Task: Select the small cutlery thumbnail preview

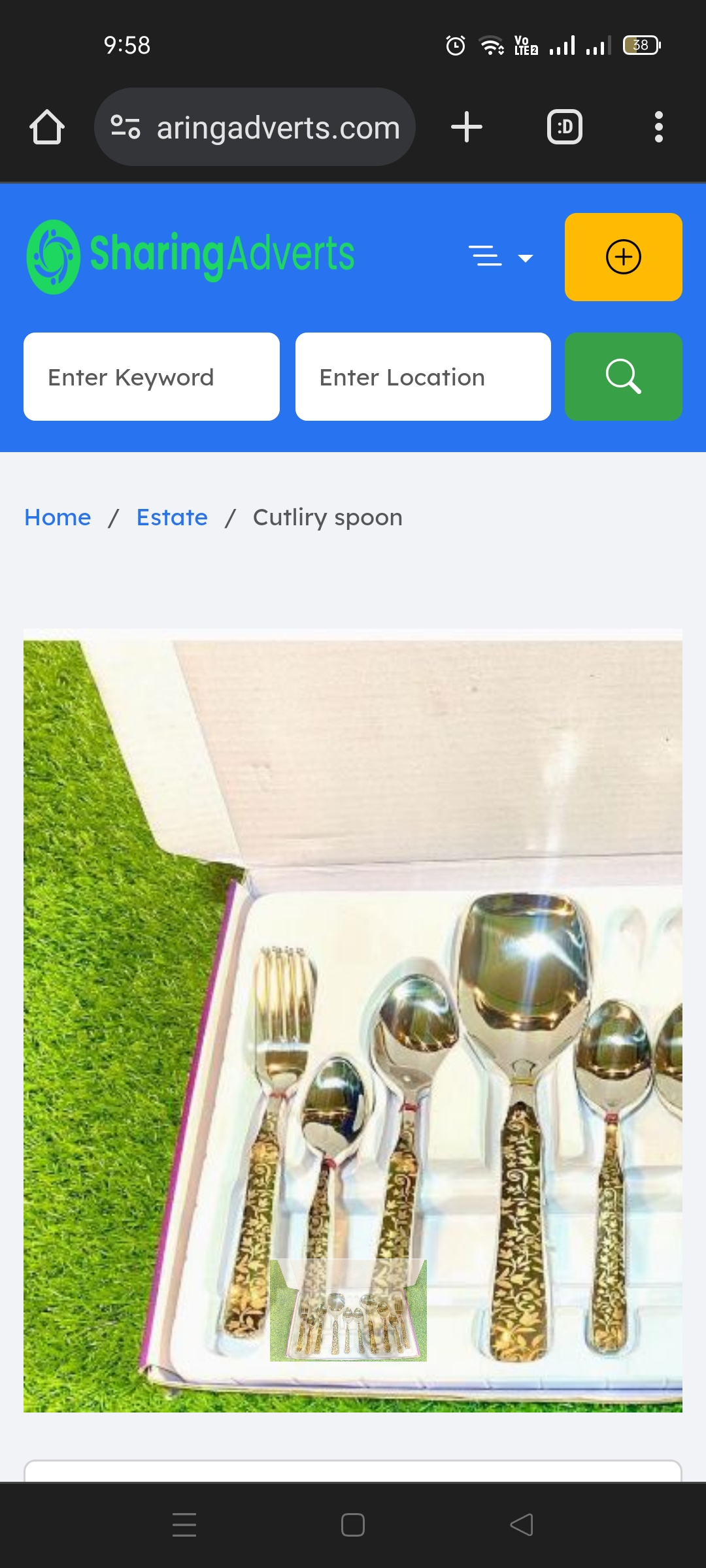Action: [348, 1310]
